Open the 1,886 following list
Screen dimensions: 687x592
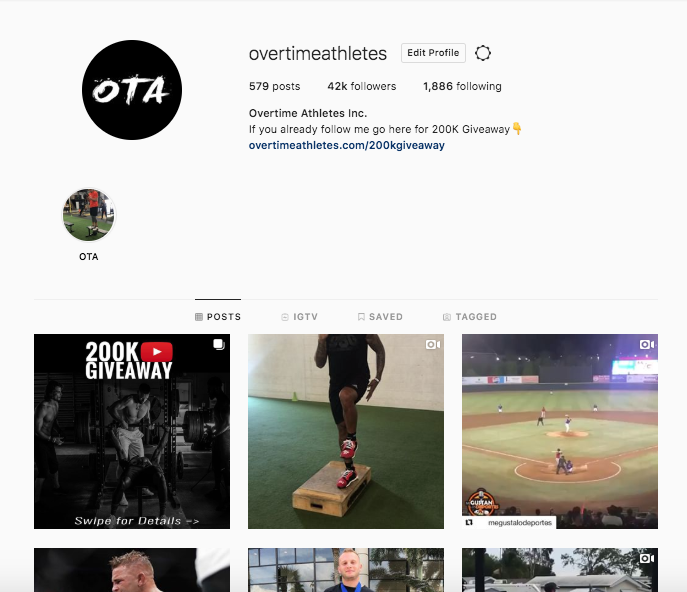coord(462,86)
